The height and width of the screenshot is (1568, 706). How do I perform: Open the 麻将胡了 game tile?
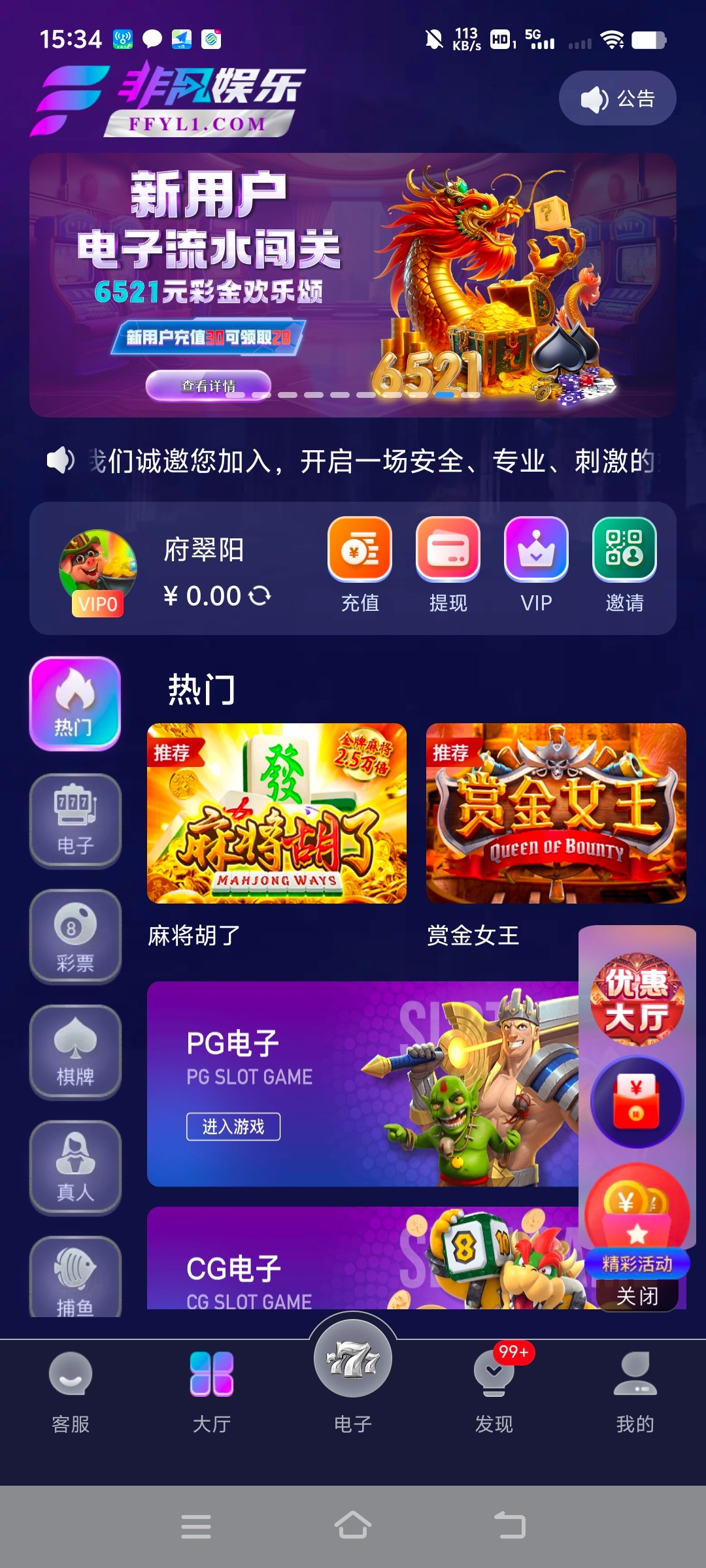coord(277,813)
